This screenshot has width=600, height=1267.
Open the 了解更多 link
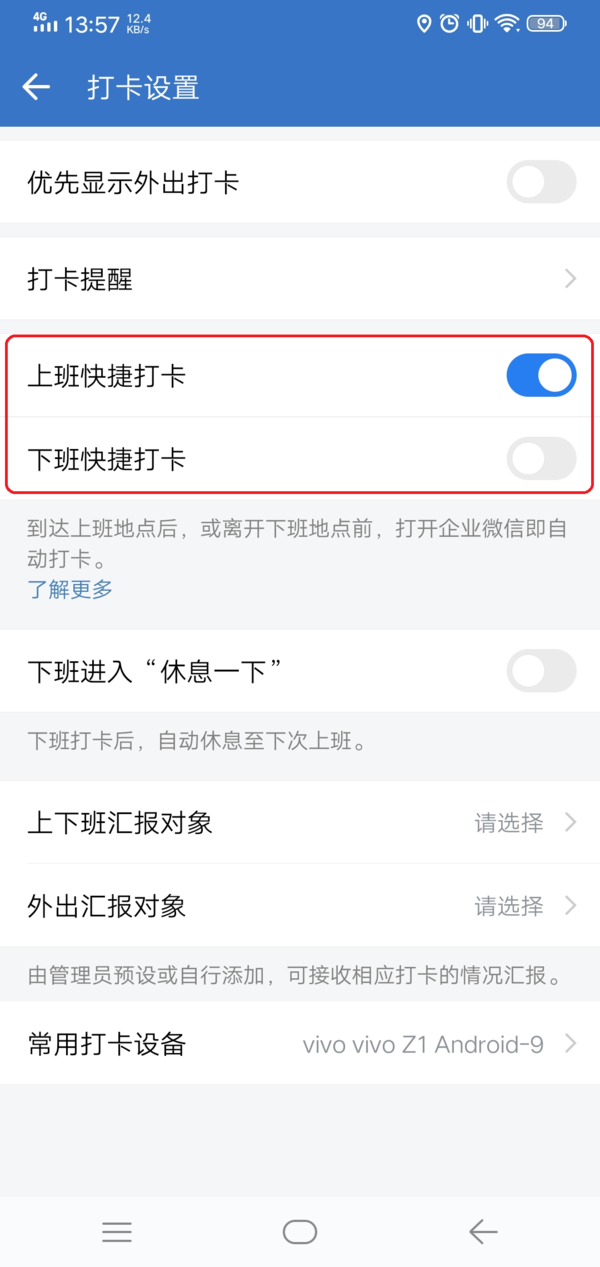click(x=70, y=589)
